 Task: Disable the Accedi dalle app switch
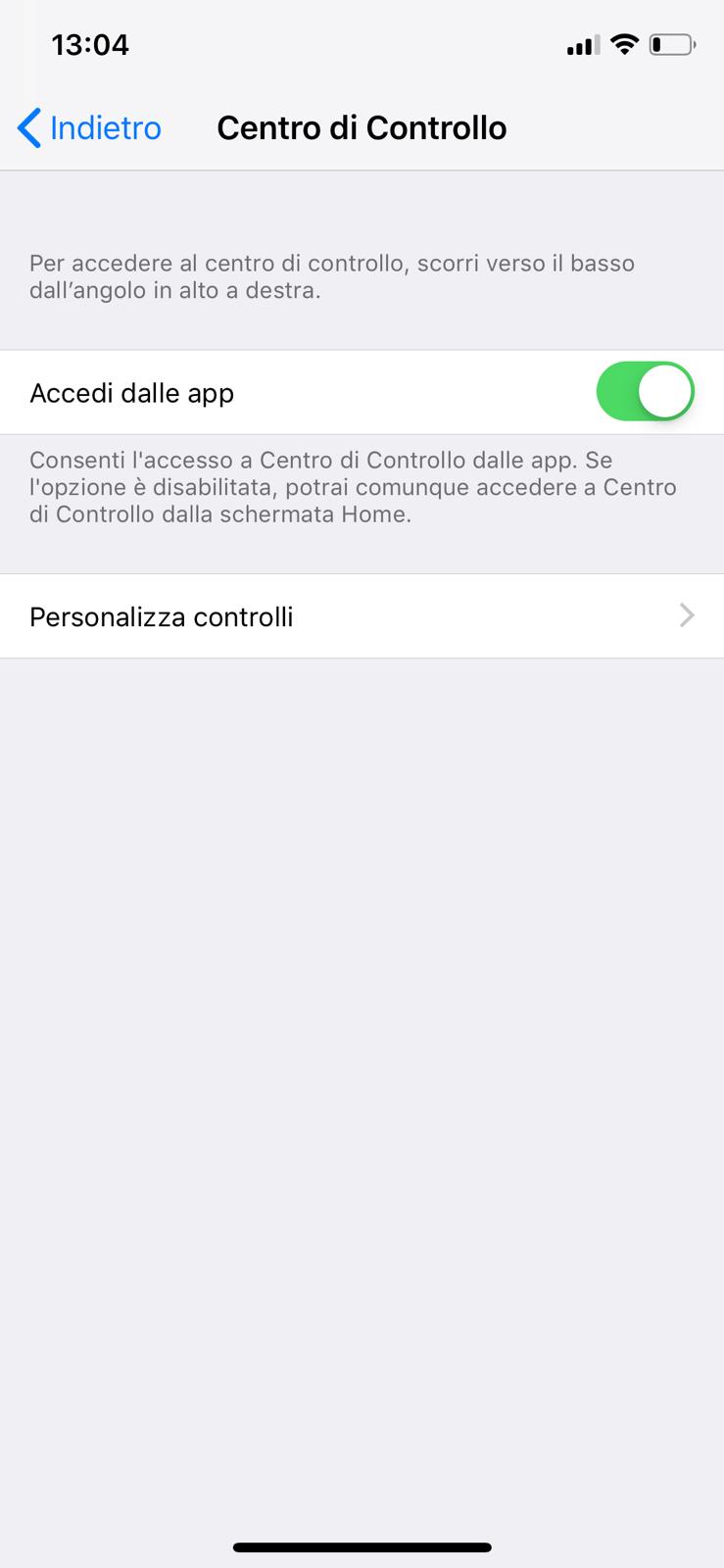click(645, 392)
